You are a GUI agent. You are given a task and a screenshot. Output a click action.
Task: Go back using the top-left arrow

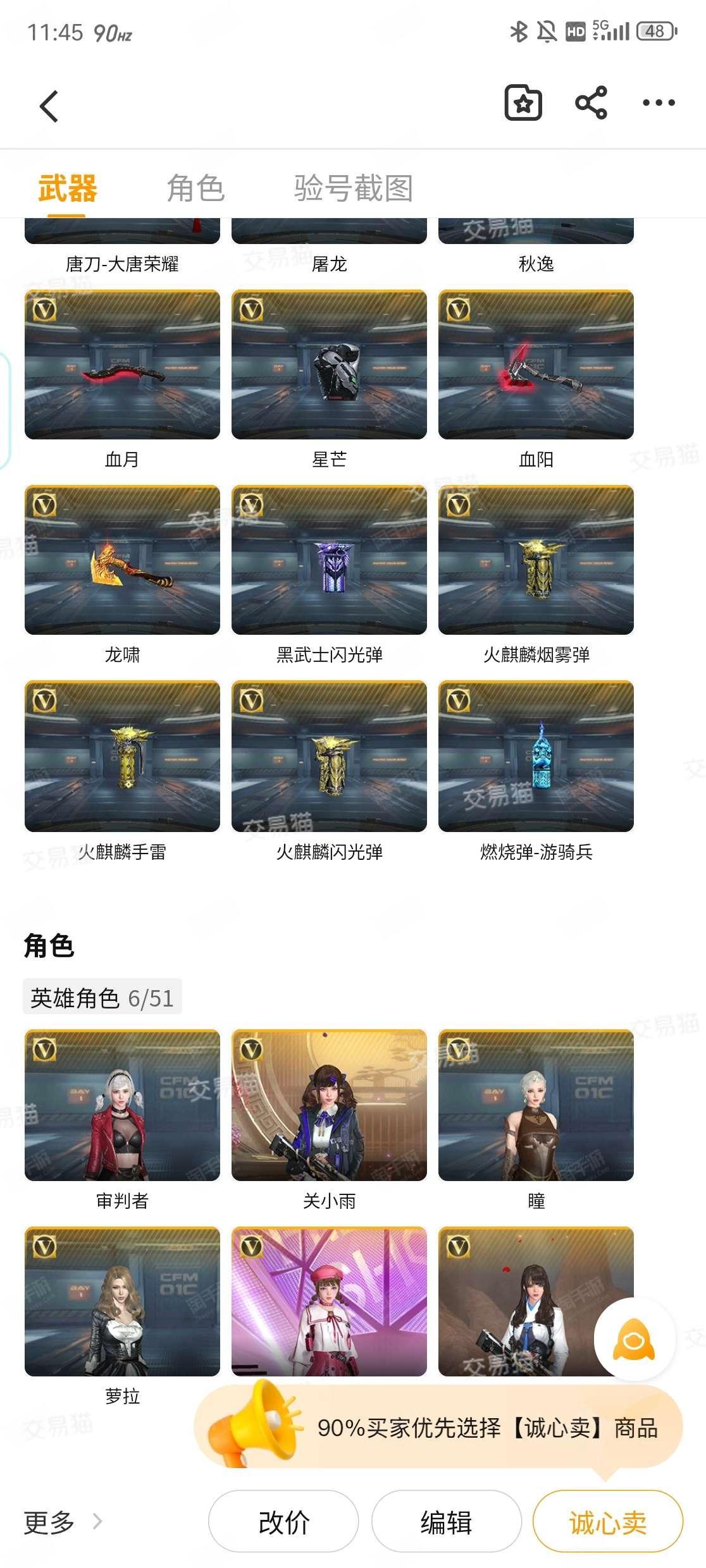pyautogui.click(x=49, y=106)
